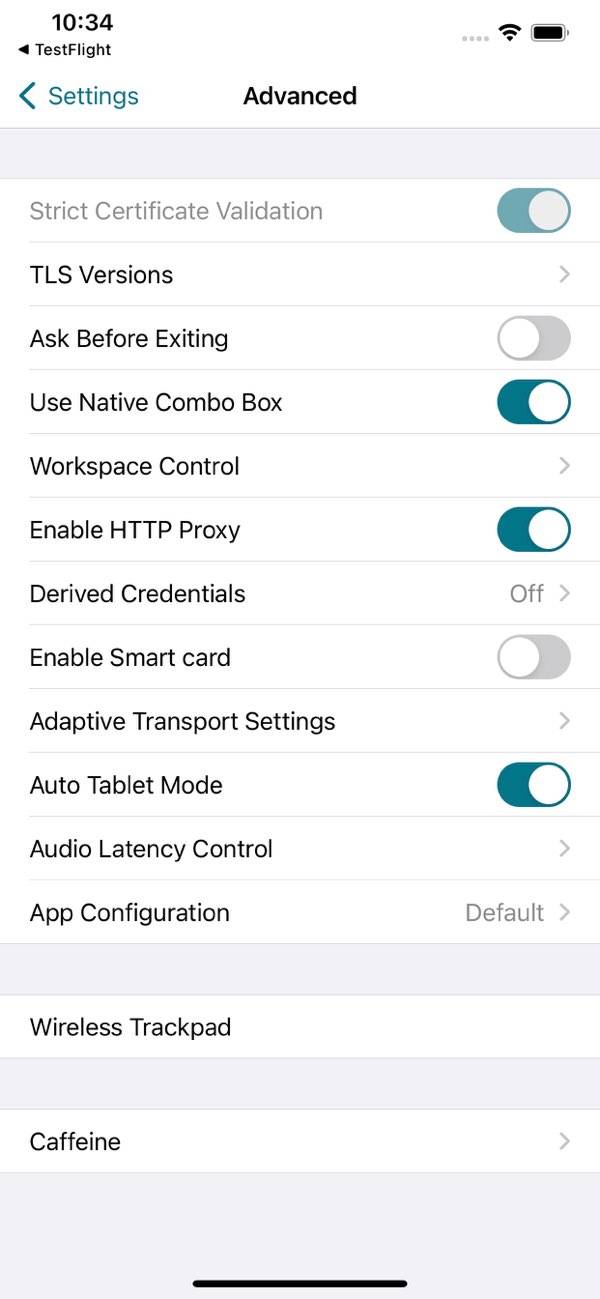The height and width of the screenshot is (1299, 600).
Task: Disable the Enable HTTP Proxy switch
Action: pyautogui.click(x=533, y=530)
